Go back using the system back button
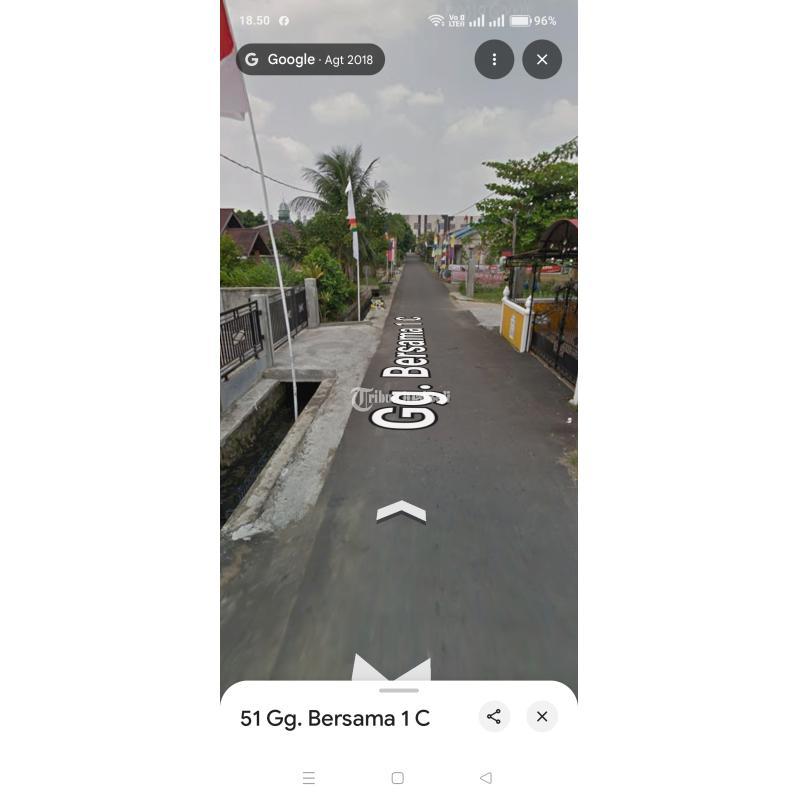 tap(486, 778)
